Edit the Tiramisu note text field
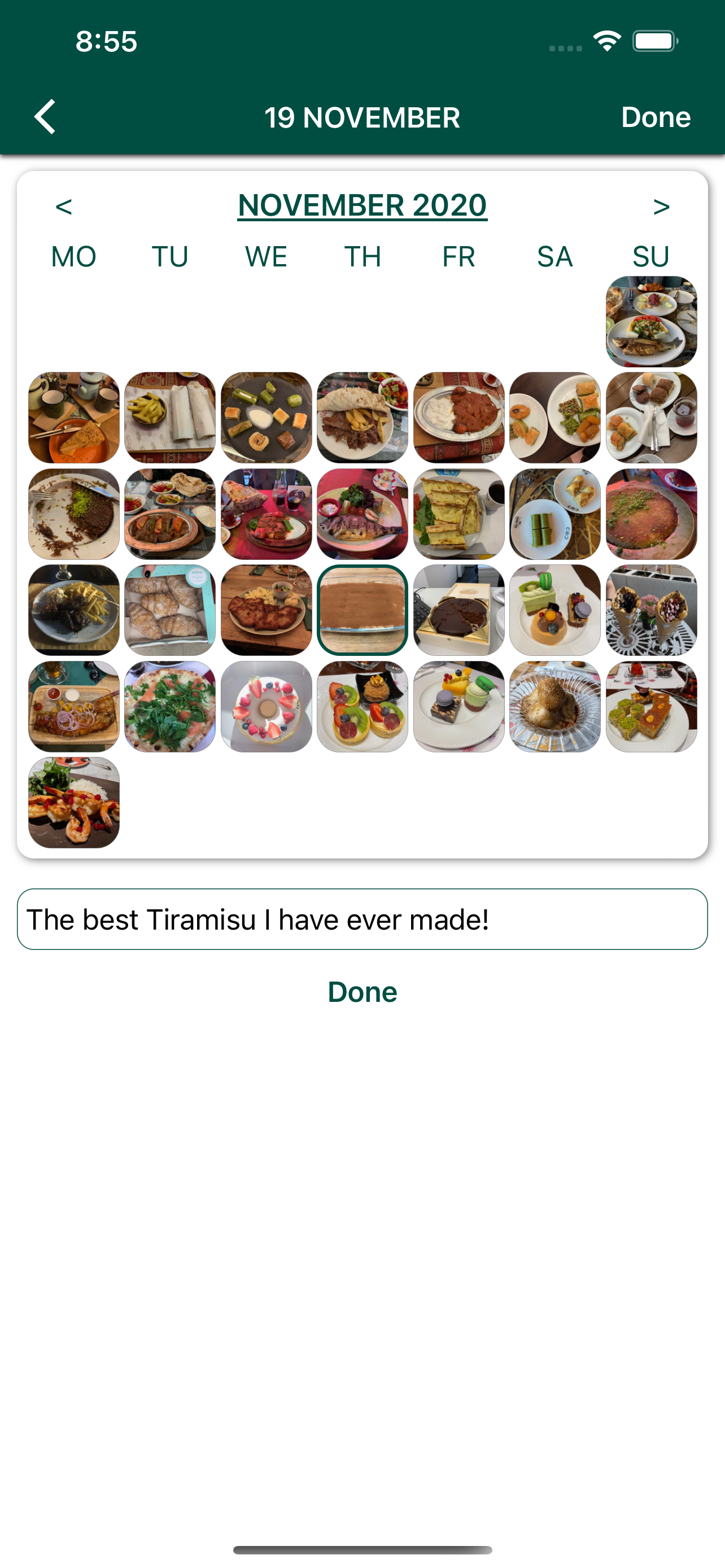Image resolution: width=725 pixels, height=1568 pixels. click(362, 919)
